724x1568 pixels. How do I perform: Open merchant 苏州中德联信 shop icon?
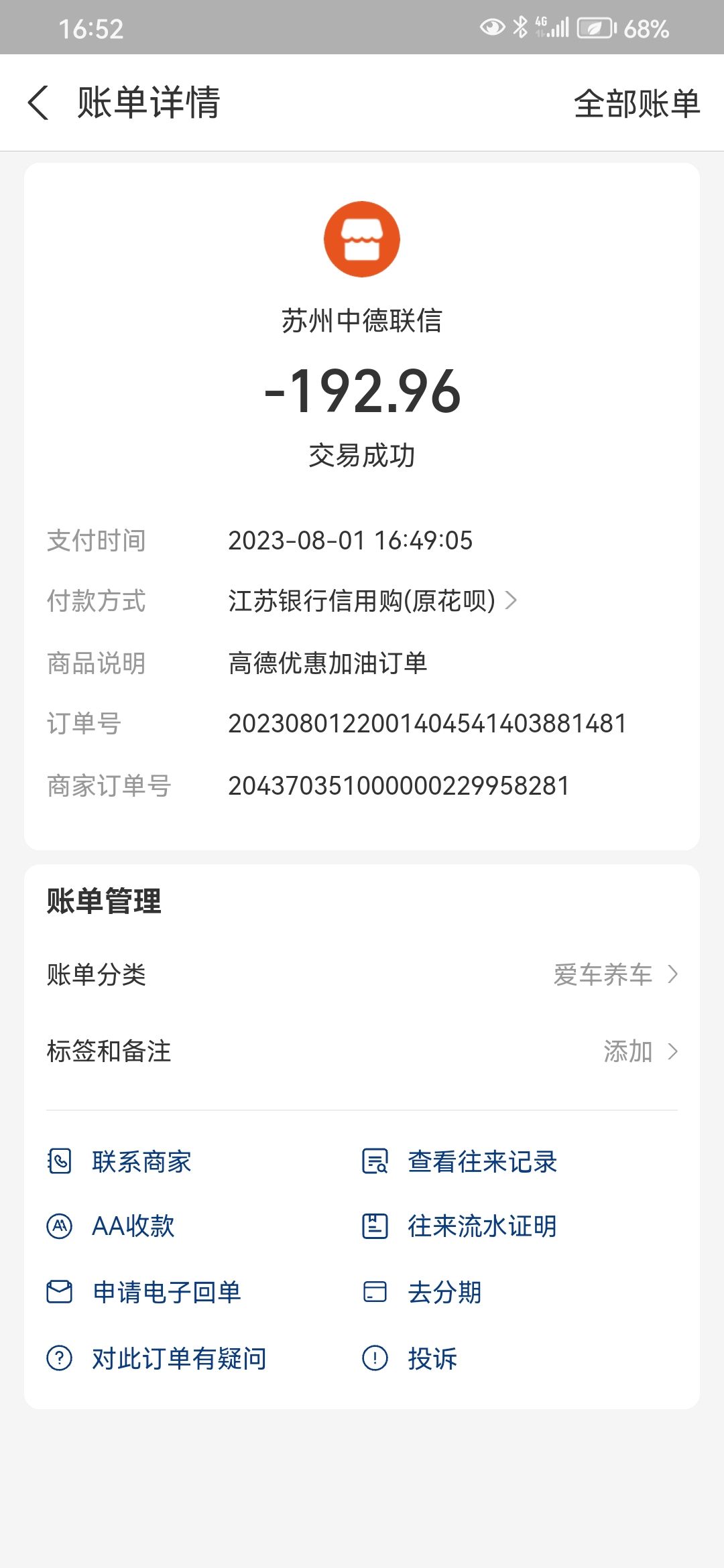(x=362, y=239)
